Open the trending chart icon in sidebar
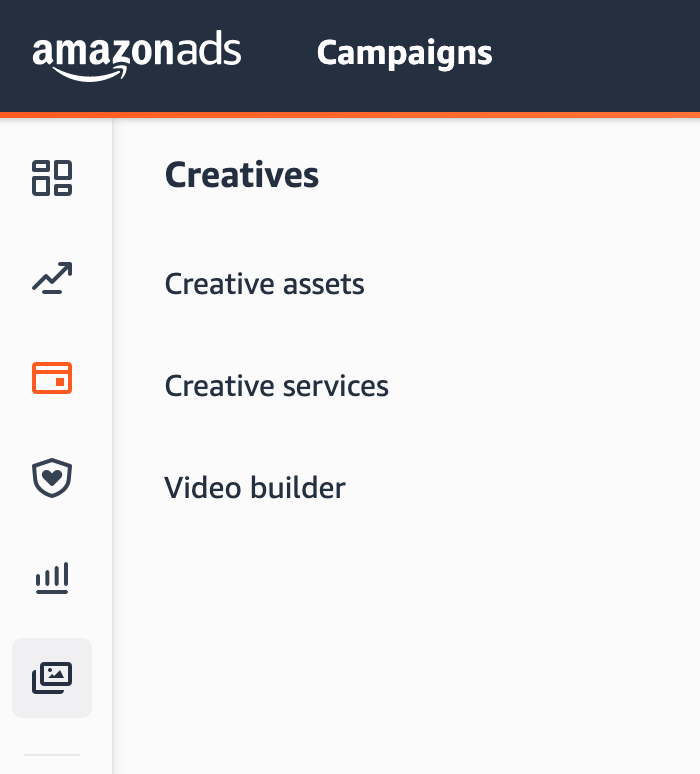 [x=52, y=278]
